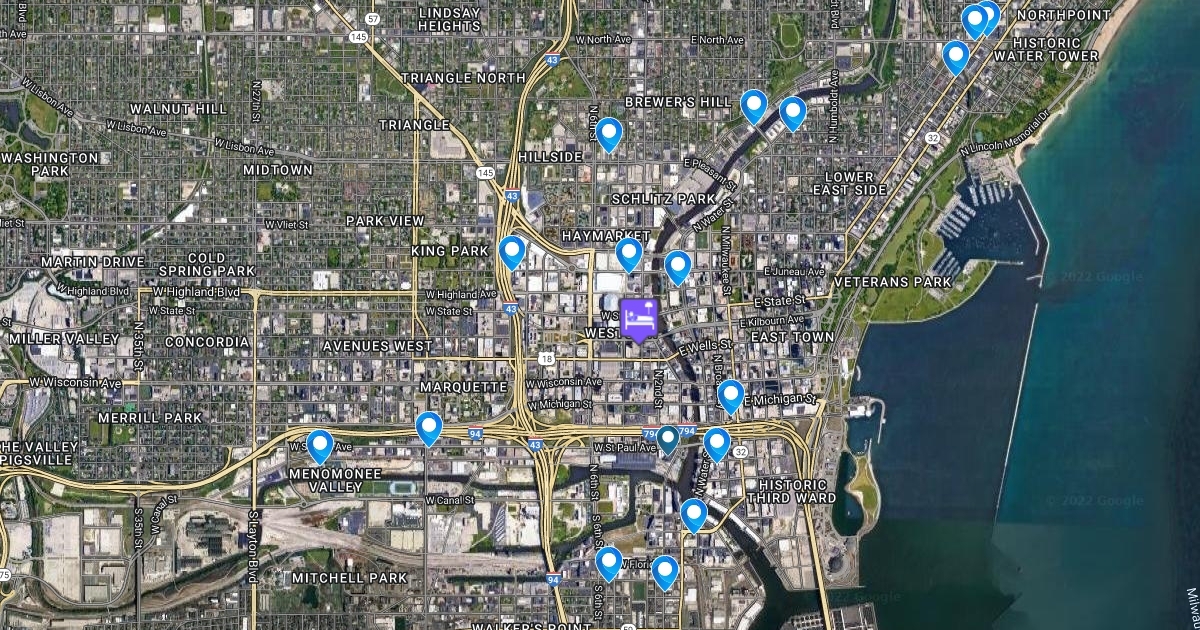
Task: Select the pin on E Michigan St
Action: tap(731, 395)
